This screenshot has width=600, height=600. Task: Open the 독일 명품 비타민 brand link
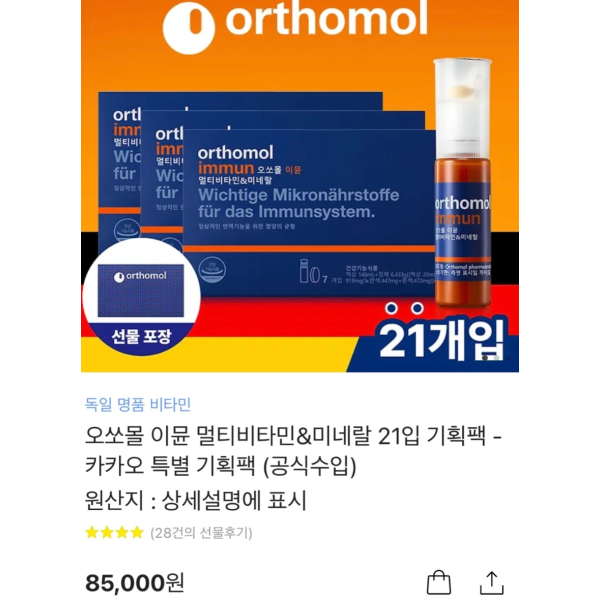(138, 405)
